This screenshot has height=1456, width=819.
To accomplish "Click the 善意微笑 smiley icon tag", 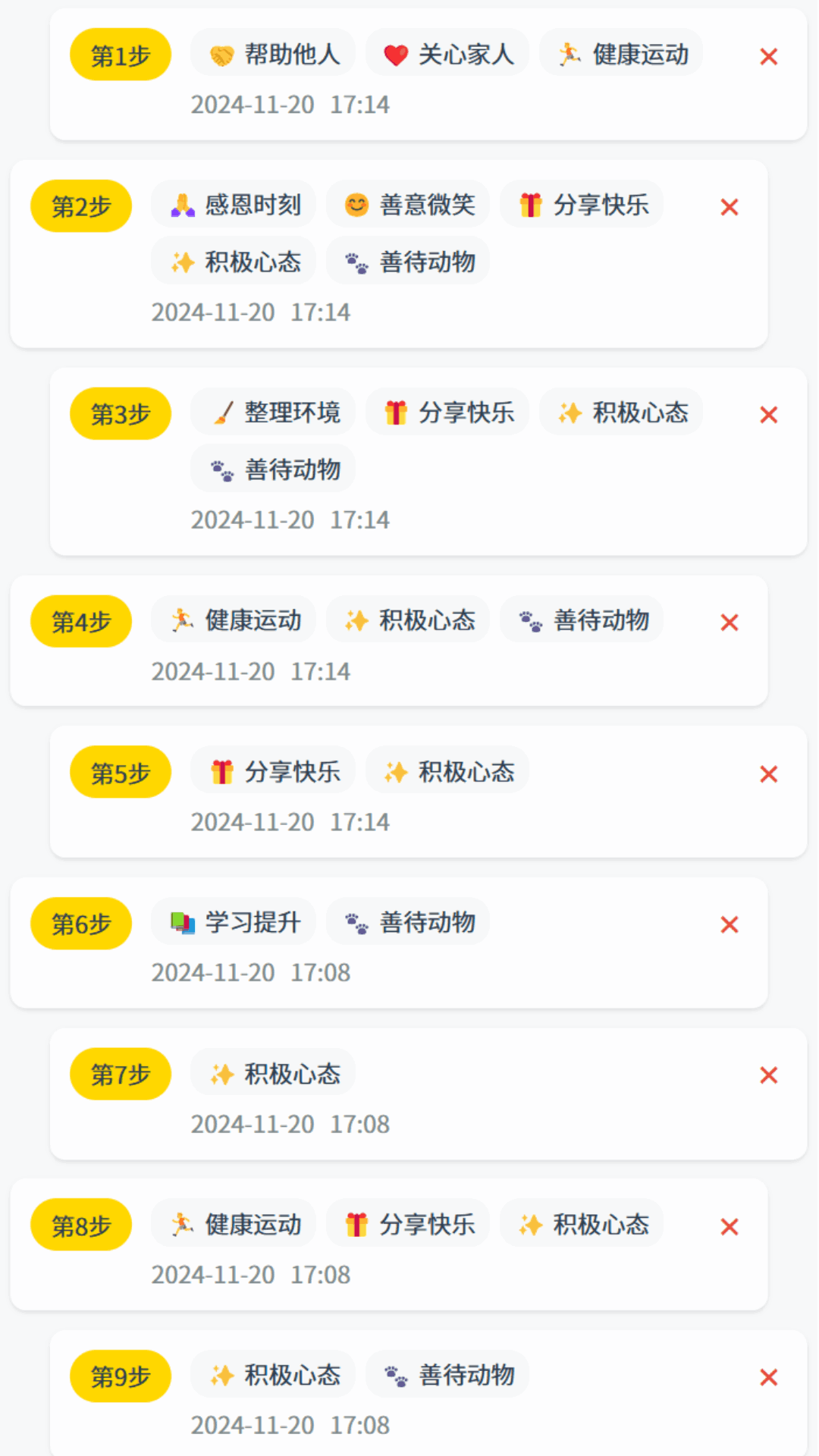I will 408,205.
